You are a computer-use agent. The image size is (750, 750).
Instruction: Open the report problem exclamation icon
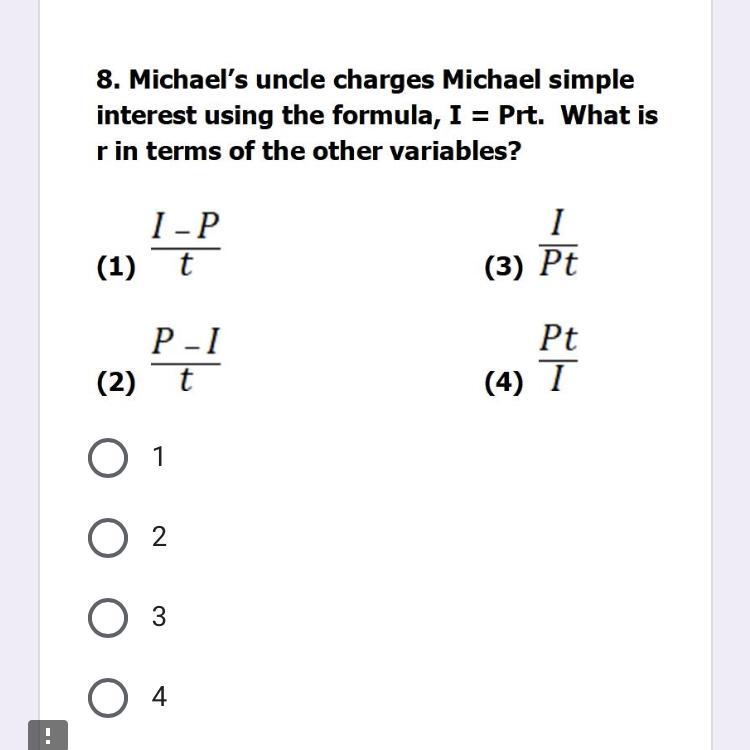[x=48, y=736]
